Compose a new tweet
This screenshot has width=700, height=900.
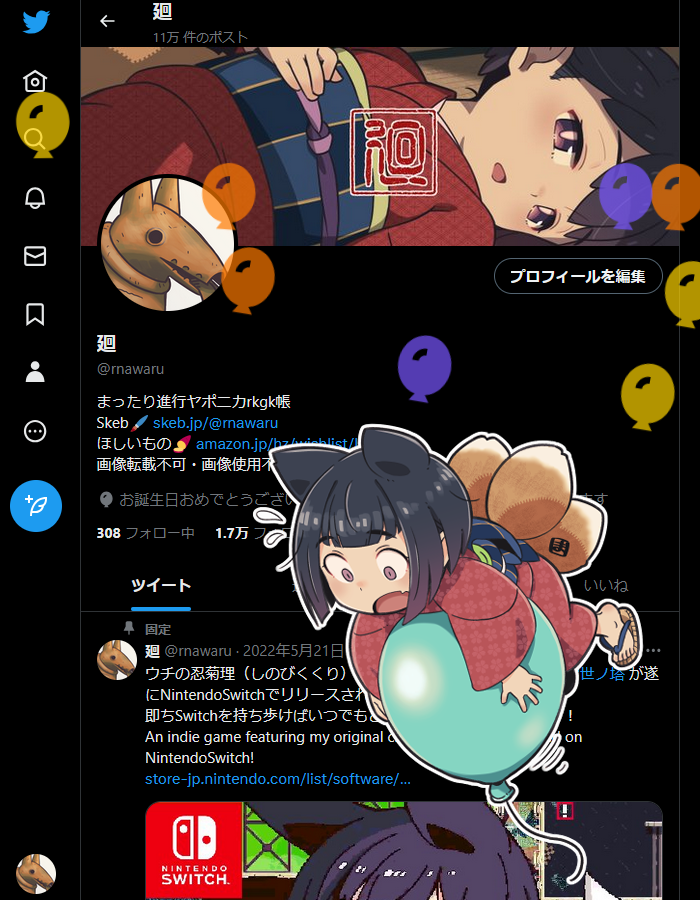pos(36,505)
